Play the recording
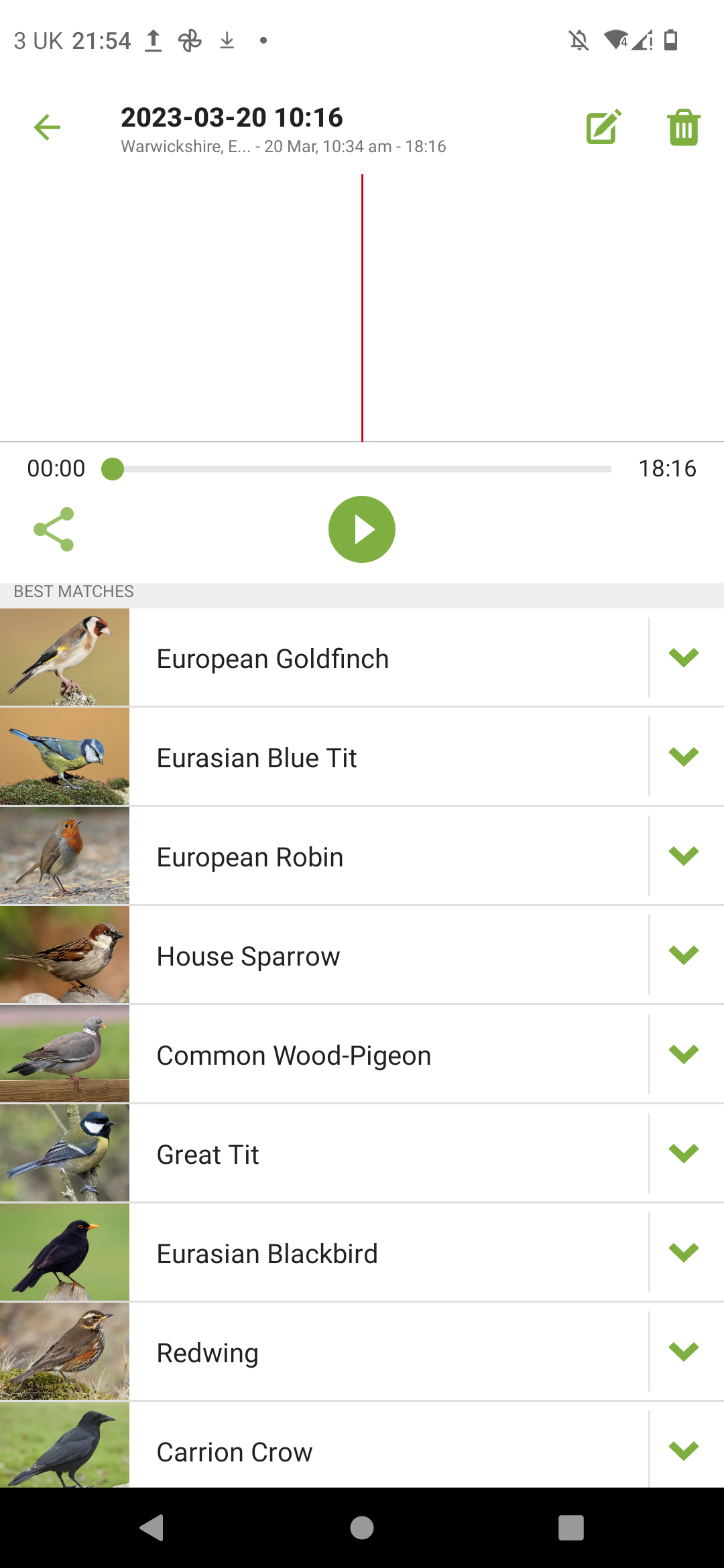 pos(362,529)
